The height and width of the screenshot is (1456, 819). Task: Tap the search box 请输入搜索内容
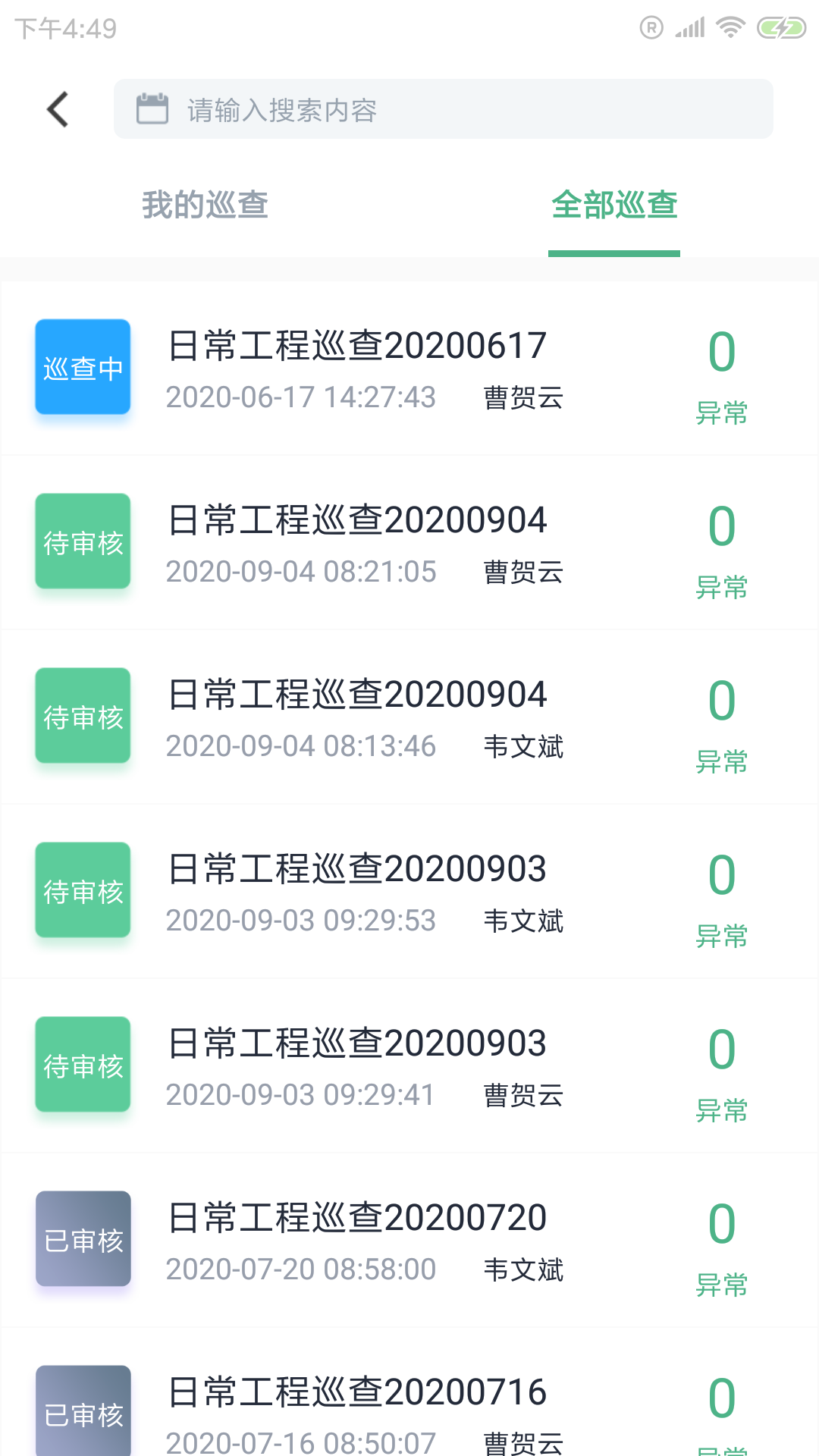(x=444, y=109)
